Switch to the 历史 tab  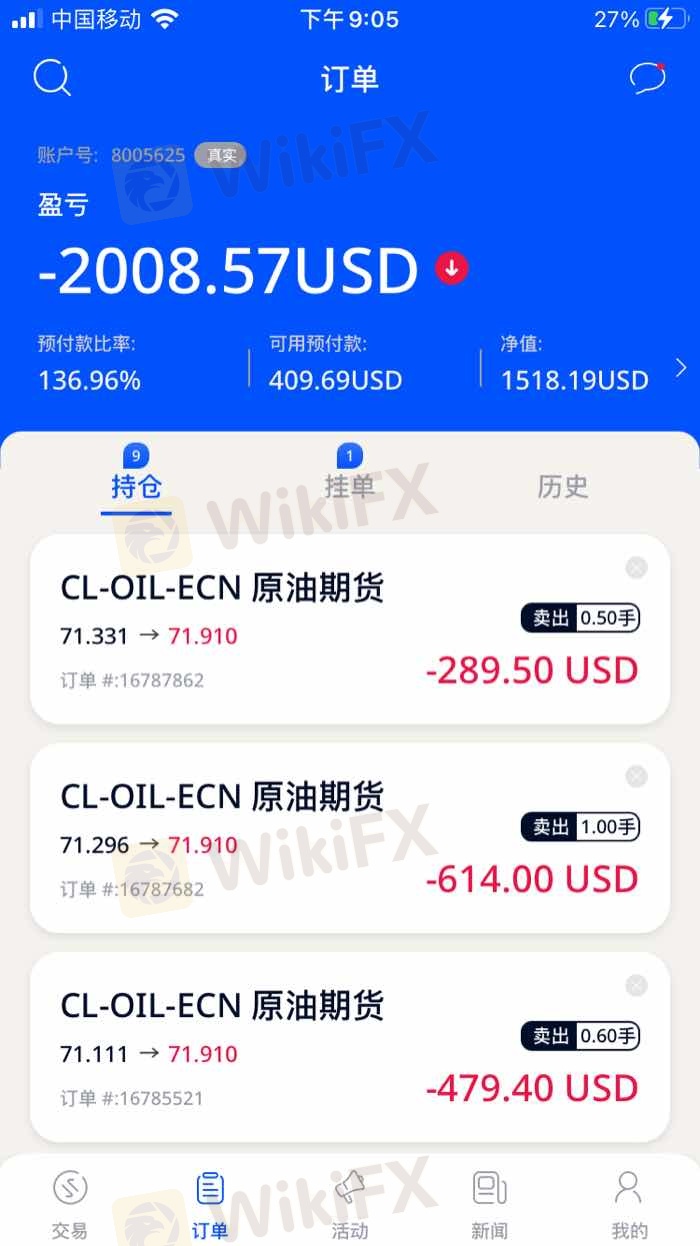point(563,486)
